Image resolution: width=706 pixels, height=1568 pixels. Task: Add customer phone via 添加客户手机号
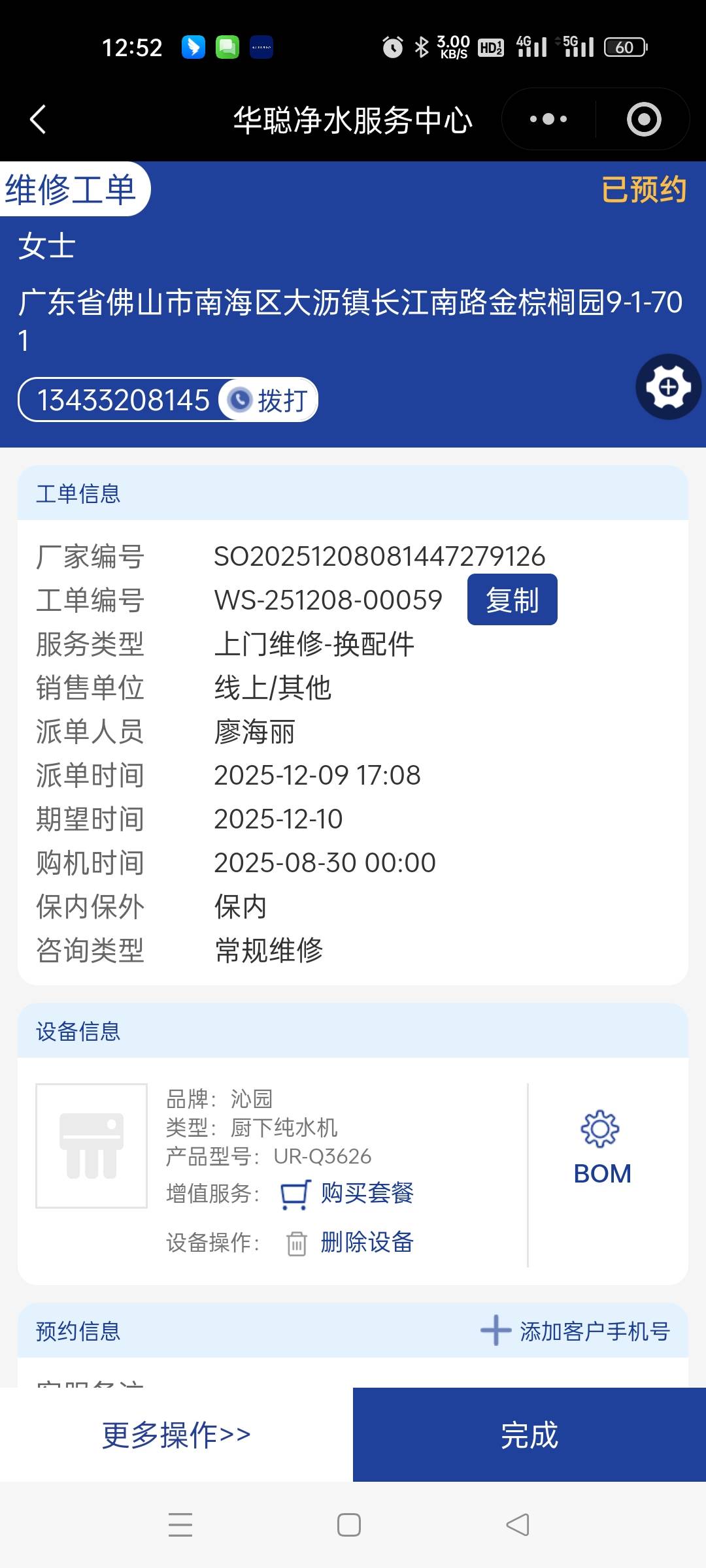tap(576, 1331)
